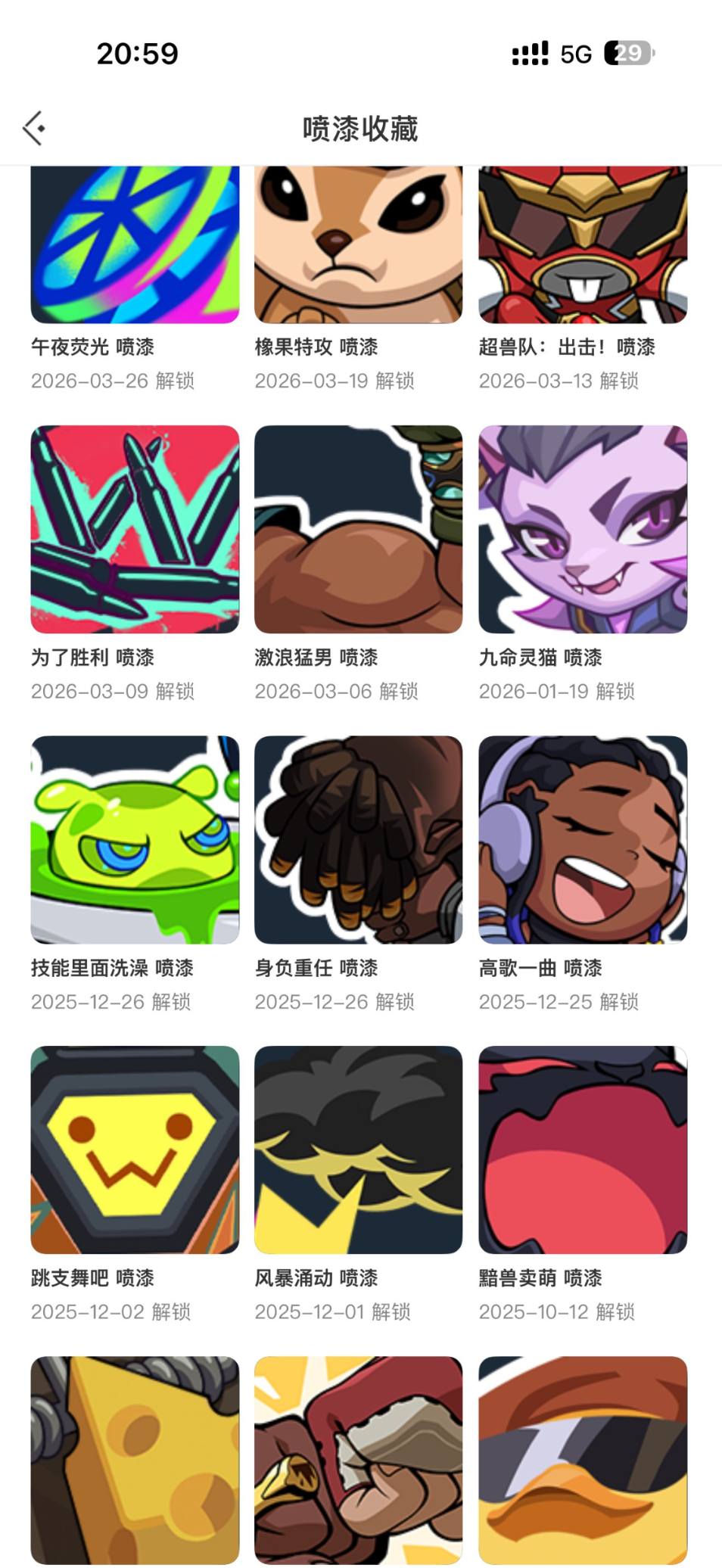
Task: Tap the 为了胜利 bullets spray
Action: [133, 530]
